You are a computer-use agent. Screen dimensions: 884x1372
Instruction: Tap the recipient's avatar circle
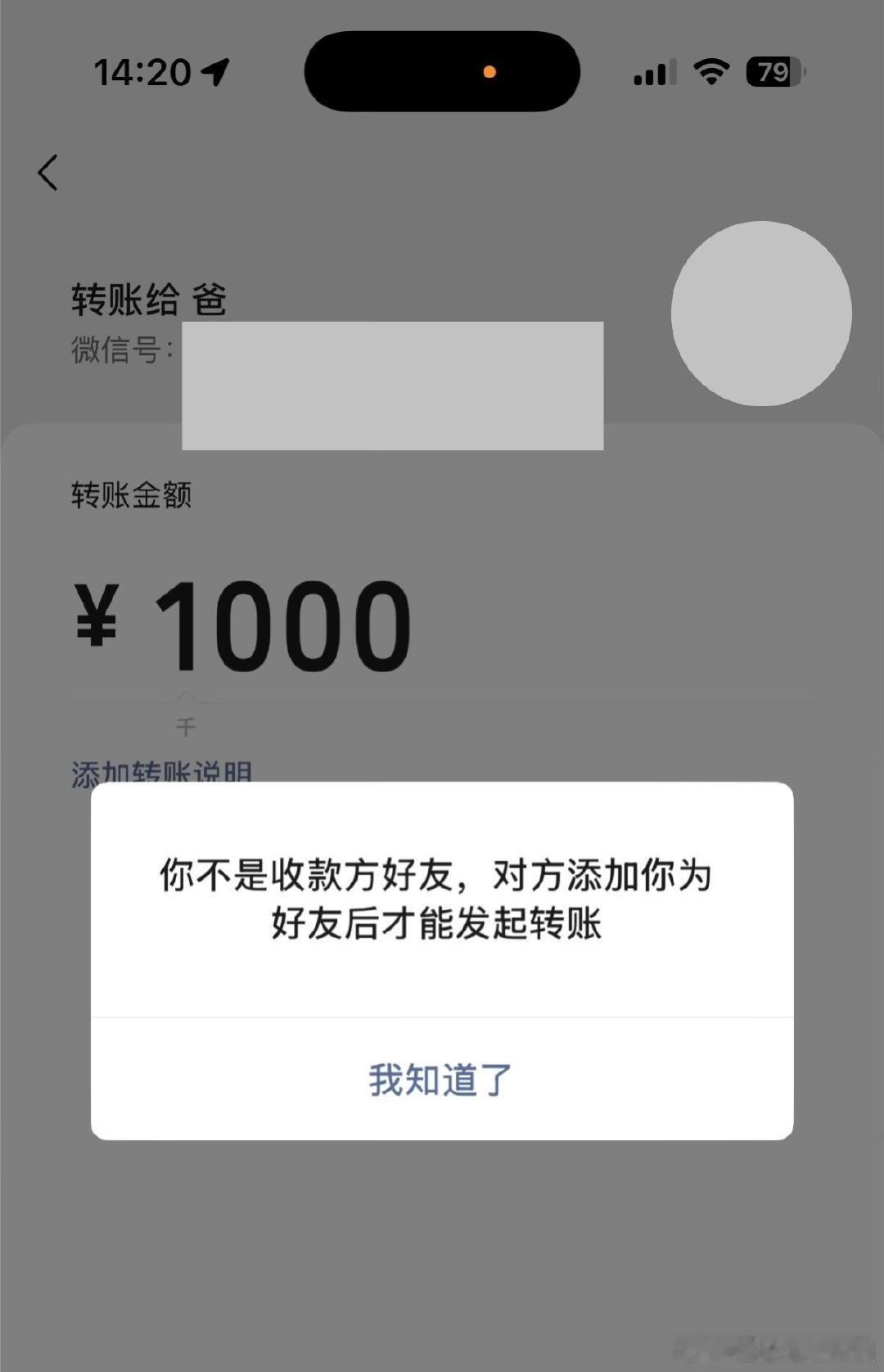[760, 314]
